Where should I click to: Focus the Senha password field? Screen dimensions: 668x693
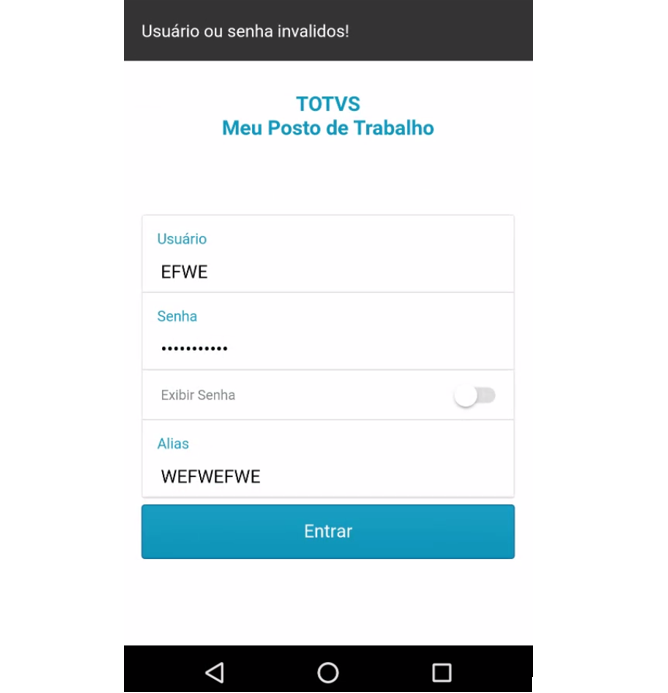click(327, 348)
